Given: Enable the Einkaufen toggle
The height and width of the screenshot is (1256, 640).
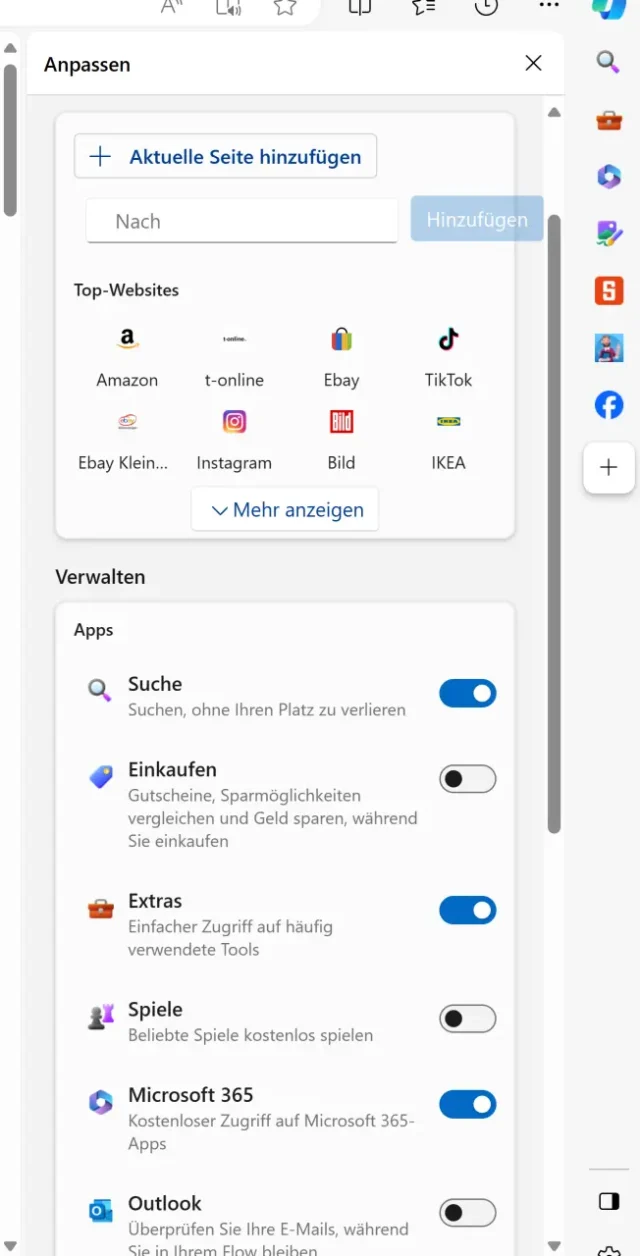Looking at the screenshot, I should click(x=467, y=779).
